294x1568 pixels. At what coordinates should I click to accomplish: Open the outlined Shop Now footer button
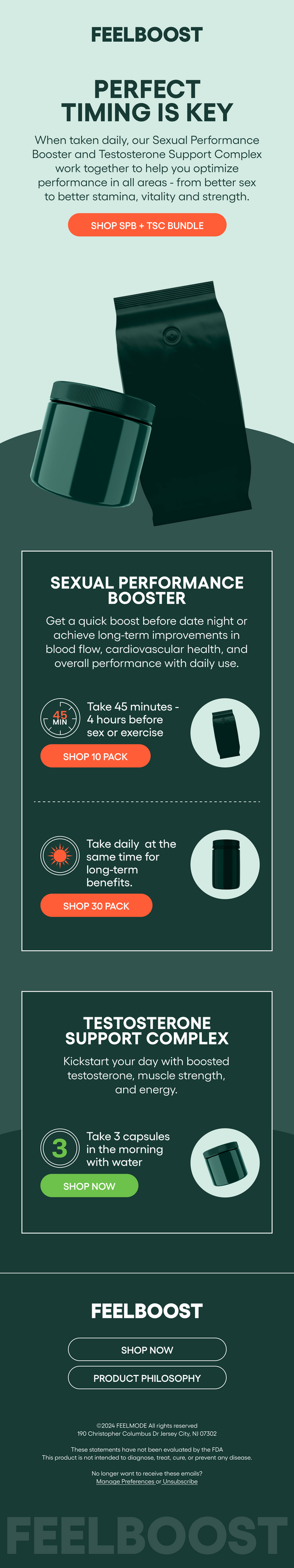point(147,1350)
